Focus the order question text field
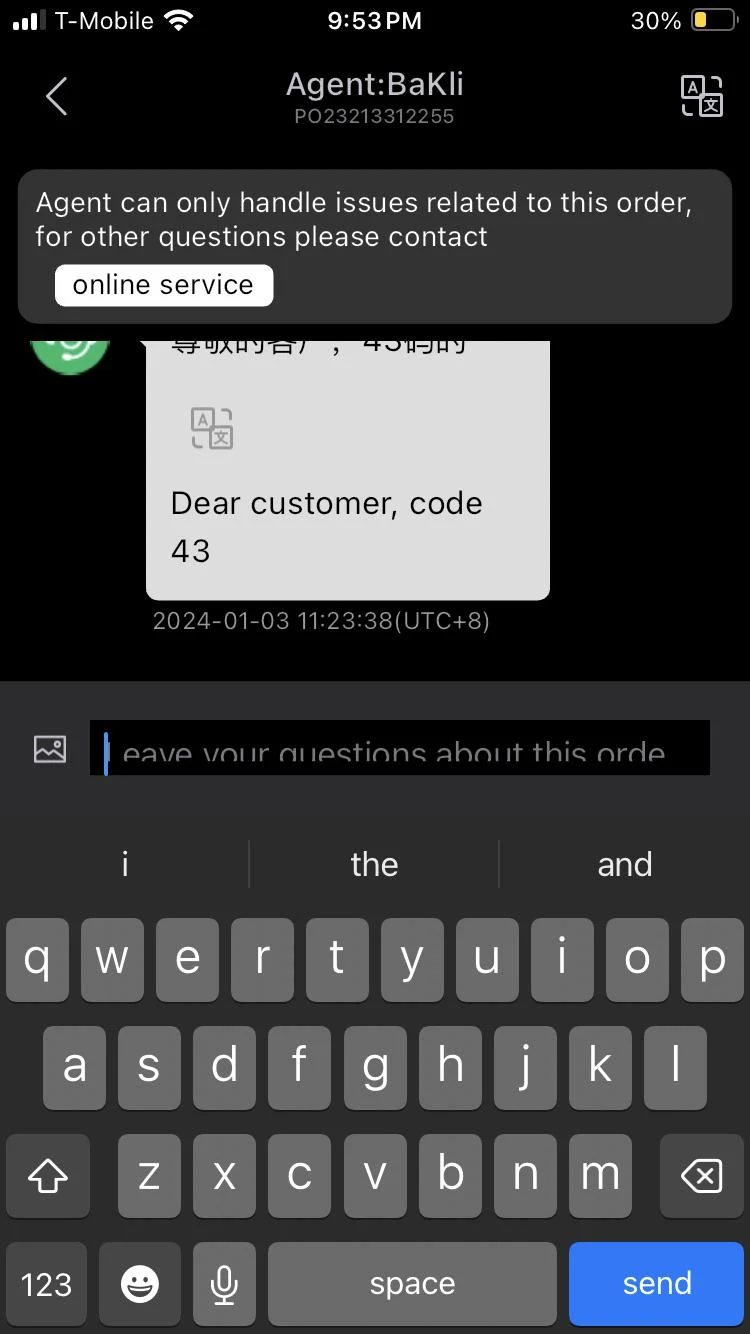Screen dimensions: 750x1334 pos(400,748)
